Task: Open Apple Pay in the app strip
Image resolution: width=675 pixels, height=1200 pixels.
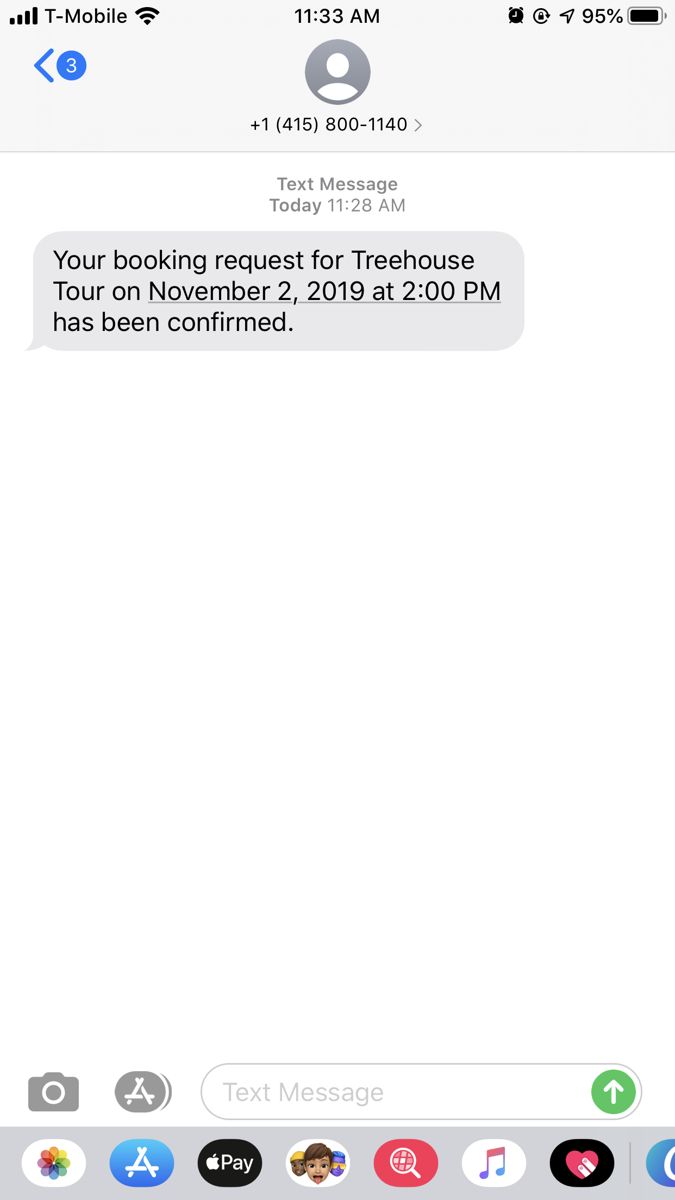Action: (230, 1163)
